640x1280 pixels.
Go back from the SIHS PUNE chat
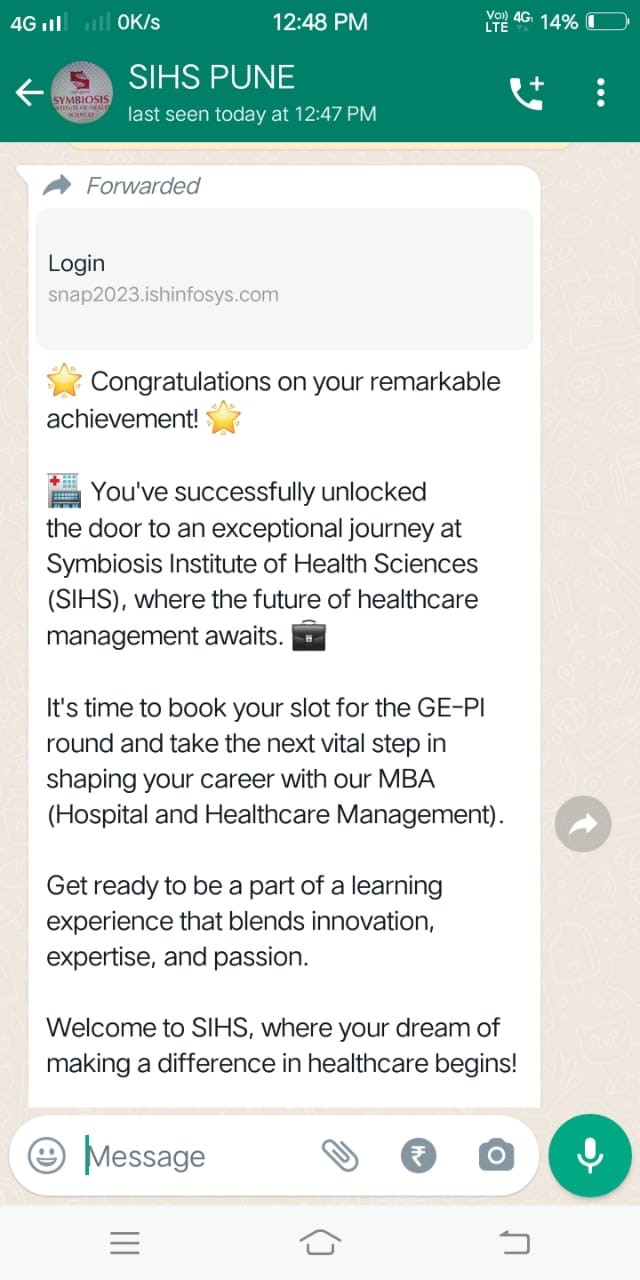(28, 93)
